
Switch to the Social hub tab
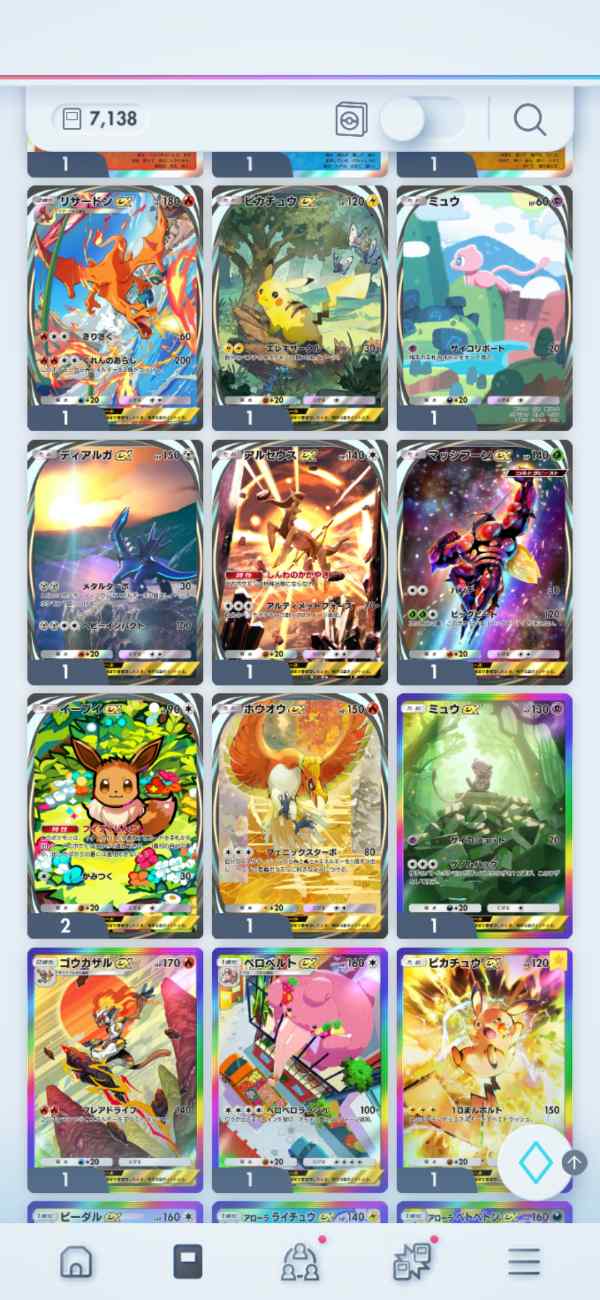300,1262
